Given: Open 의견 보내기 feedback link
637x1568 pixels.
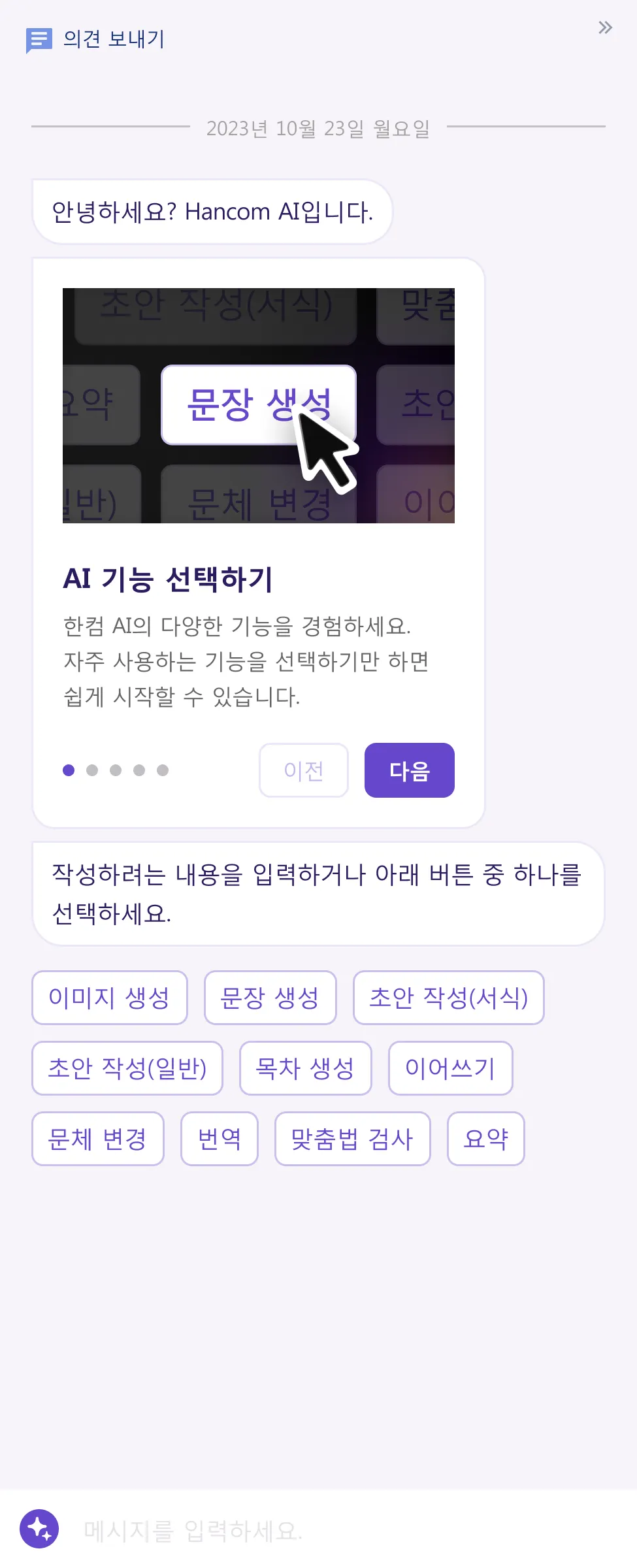Looking at the screenshot, I should pyautogui.click(x=95, y=40).
